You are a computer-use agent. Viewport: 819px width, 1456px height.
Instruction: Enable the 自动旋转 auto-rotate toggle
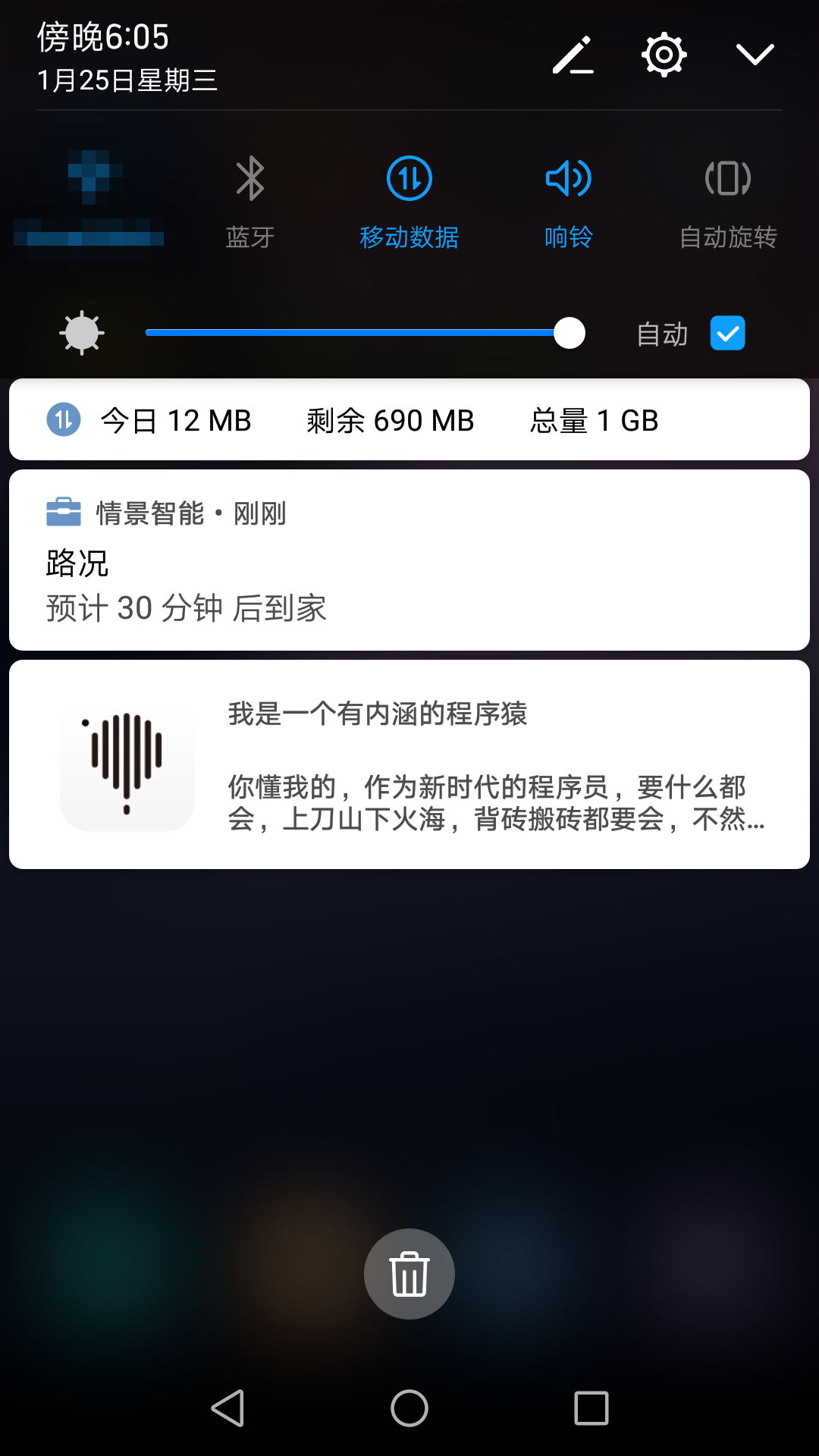[x=728, y=199]
